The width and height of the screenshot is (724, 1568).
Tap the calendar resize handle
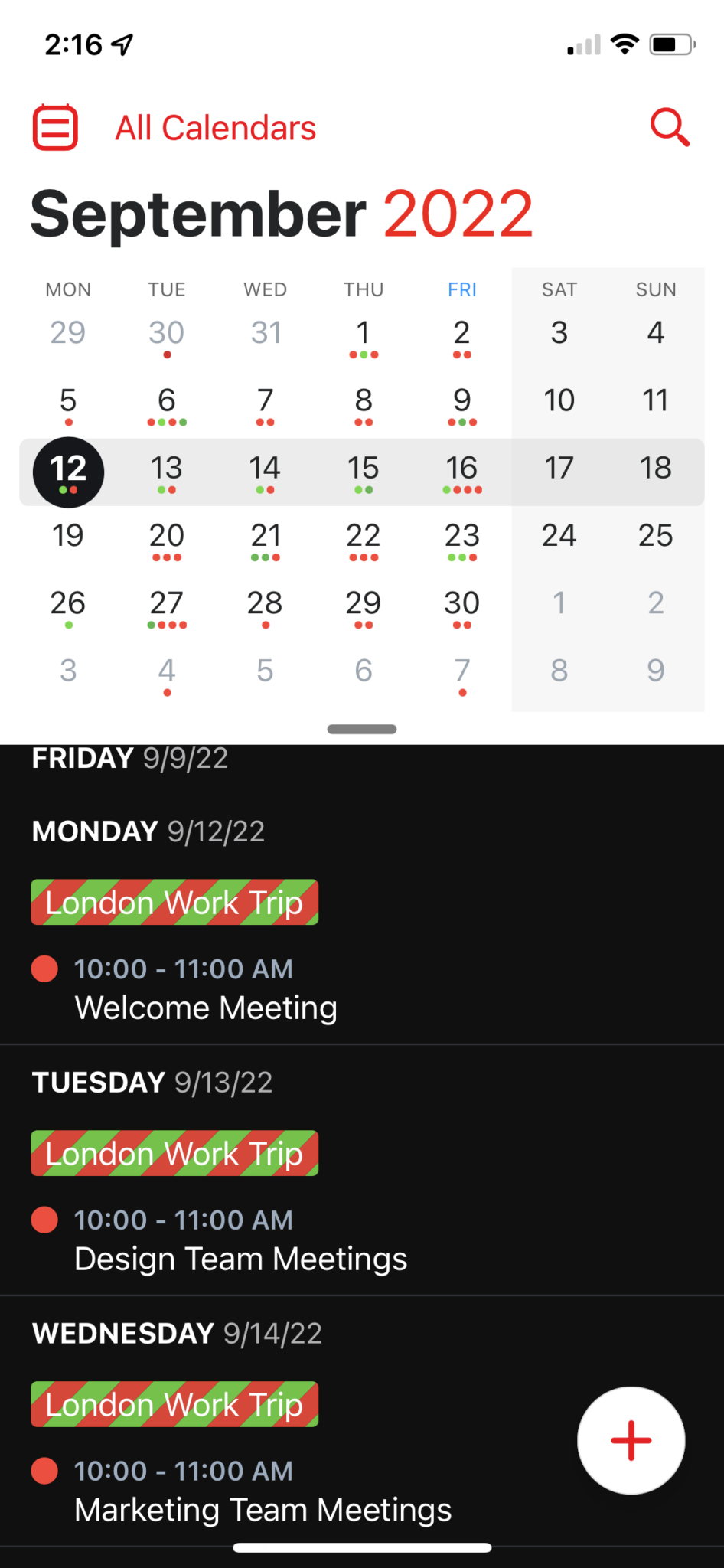(362, 729)
